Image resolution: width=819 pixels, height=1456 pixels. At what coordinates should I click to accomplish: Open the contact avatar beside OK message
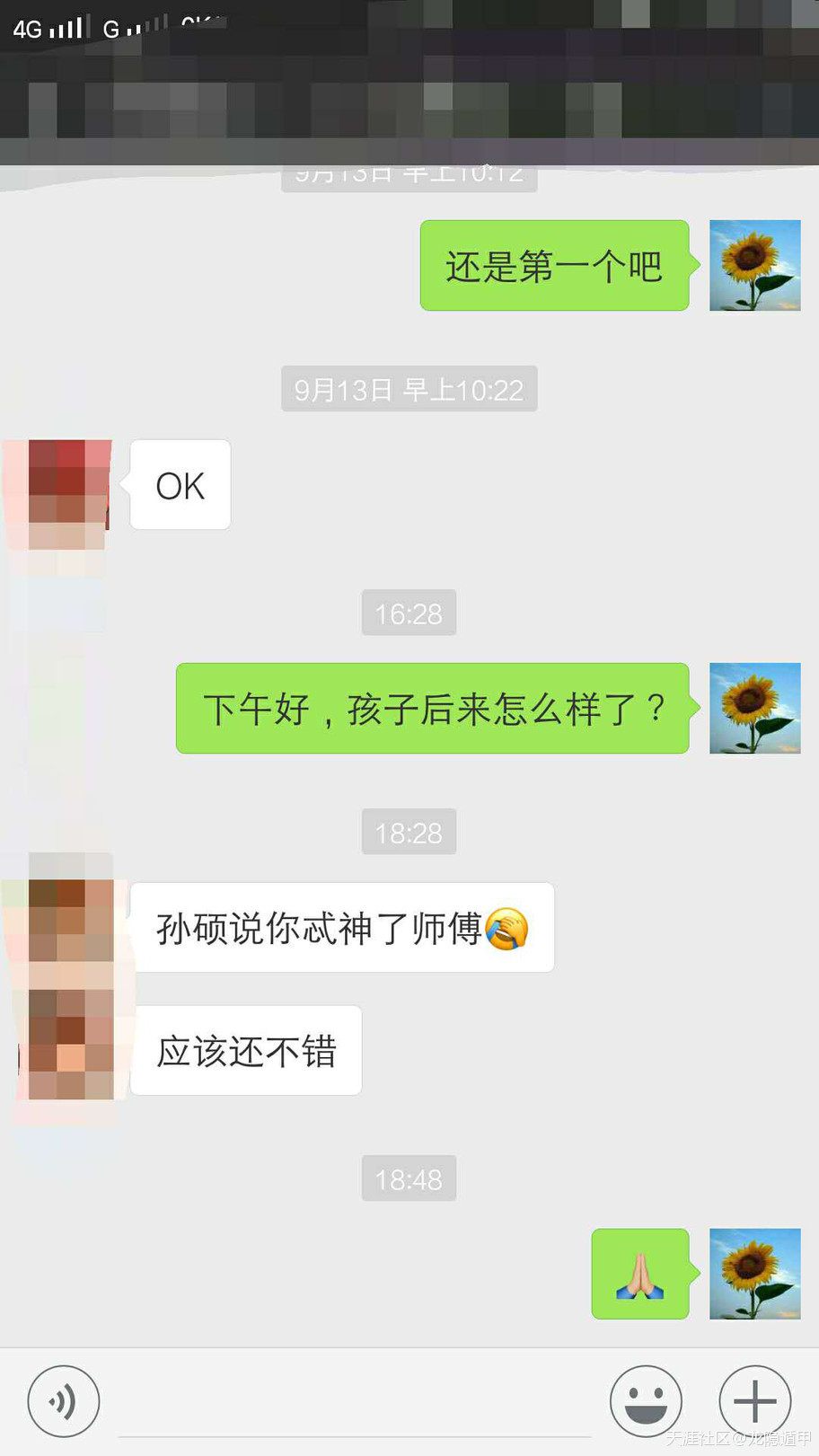coord(69,485)
